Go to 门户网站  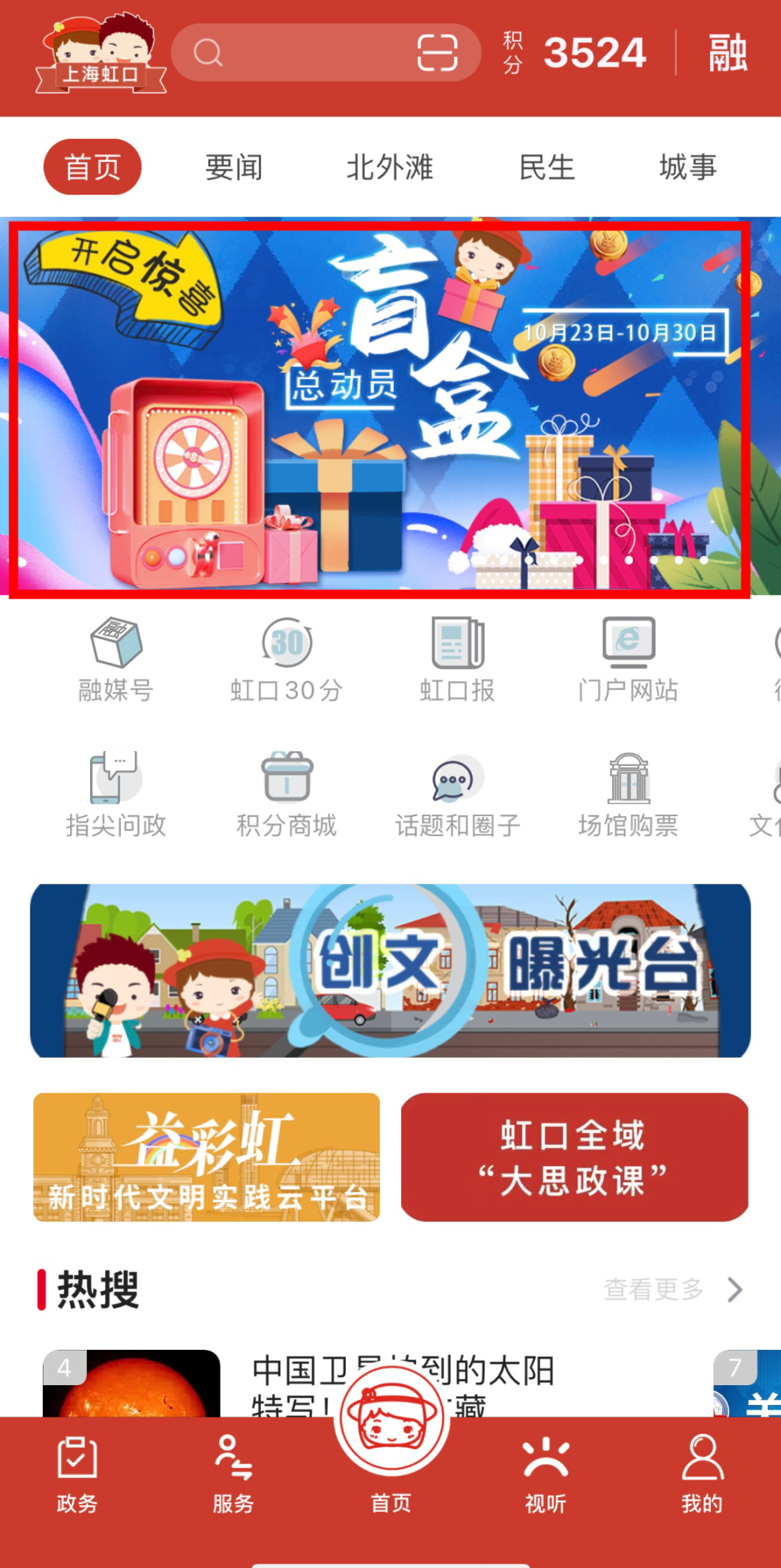click(x=628, y=658)
